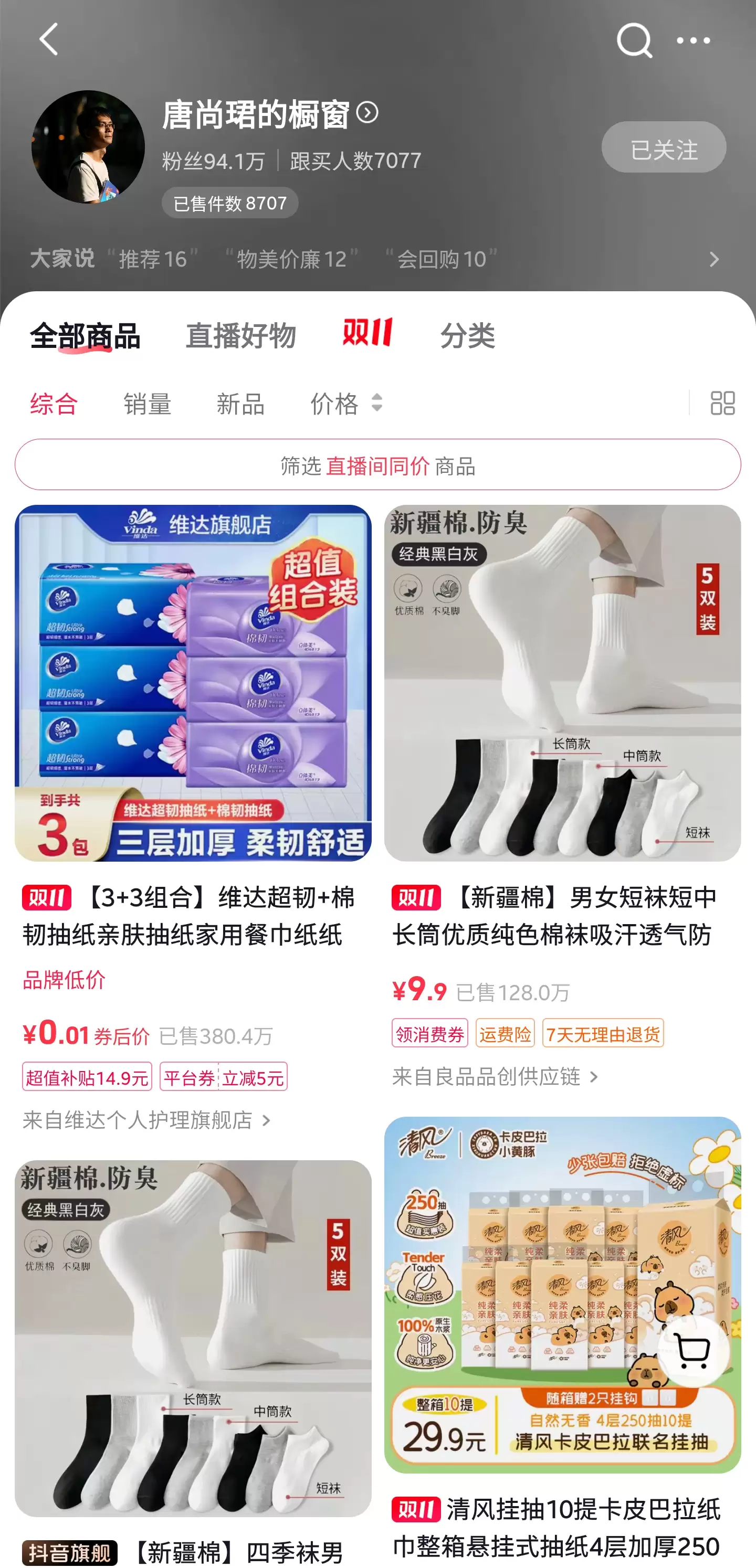
Task: Tap the 已关注 follow button
Action: 664,148
